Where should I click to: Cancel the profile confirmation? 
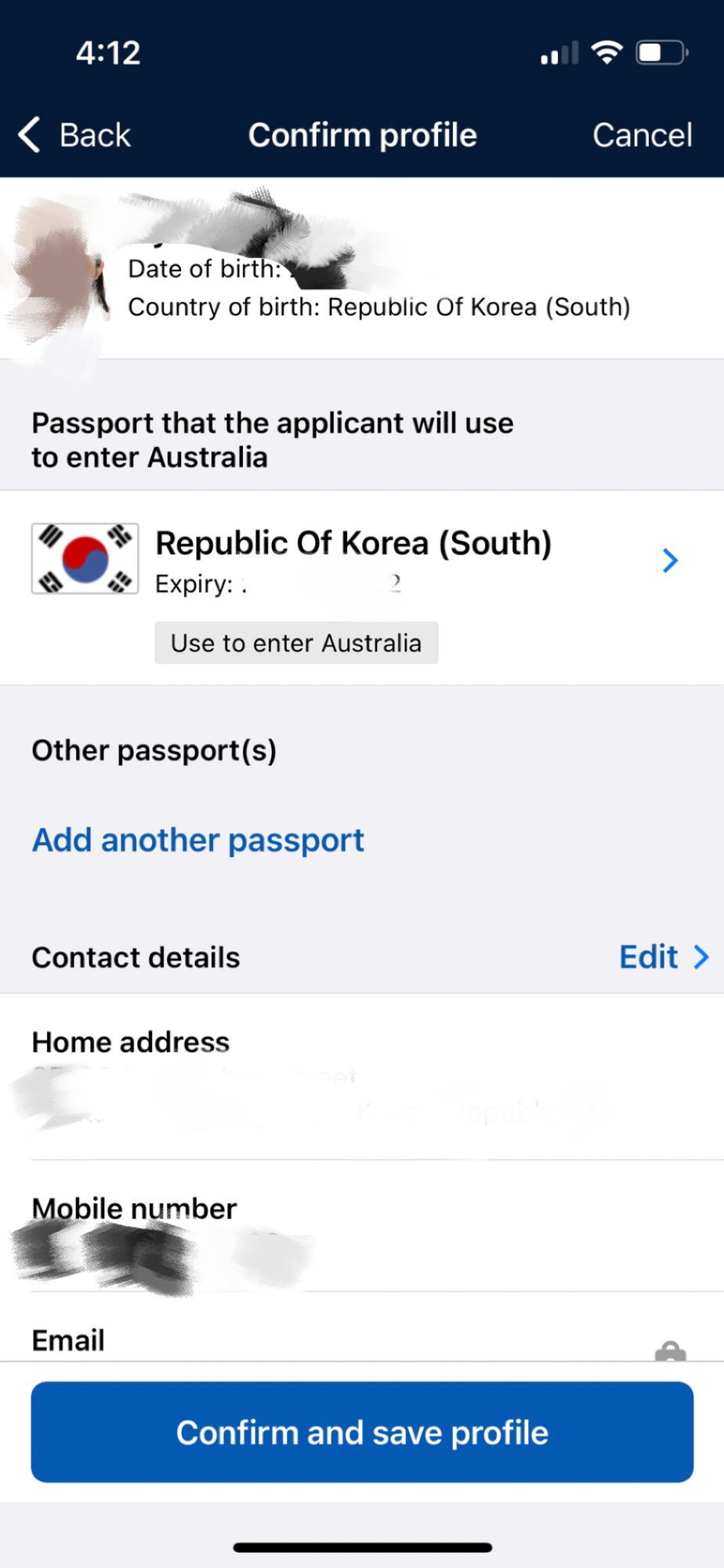click(x=642, y=135)
